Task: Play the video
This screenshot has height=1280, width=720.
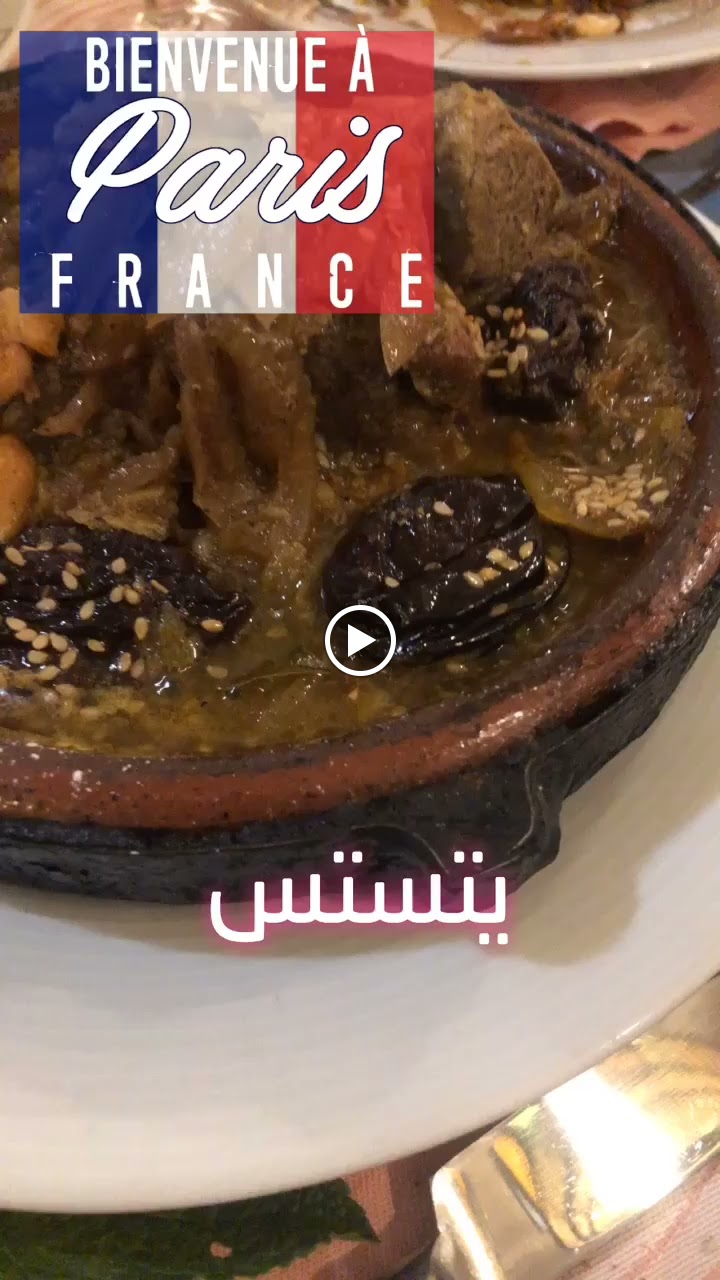Action: click(360, 640)
